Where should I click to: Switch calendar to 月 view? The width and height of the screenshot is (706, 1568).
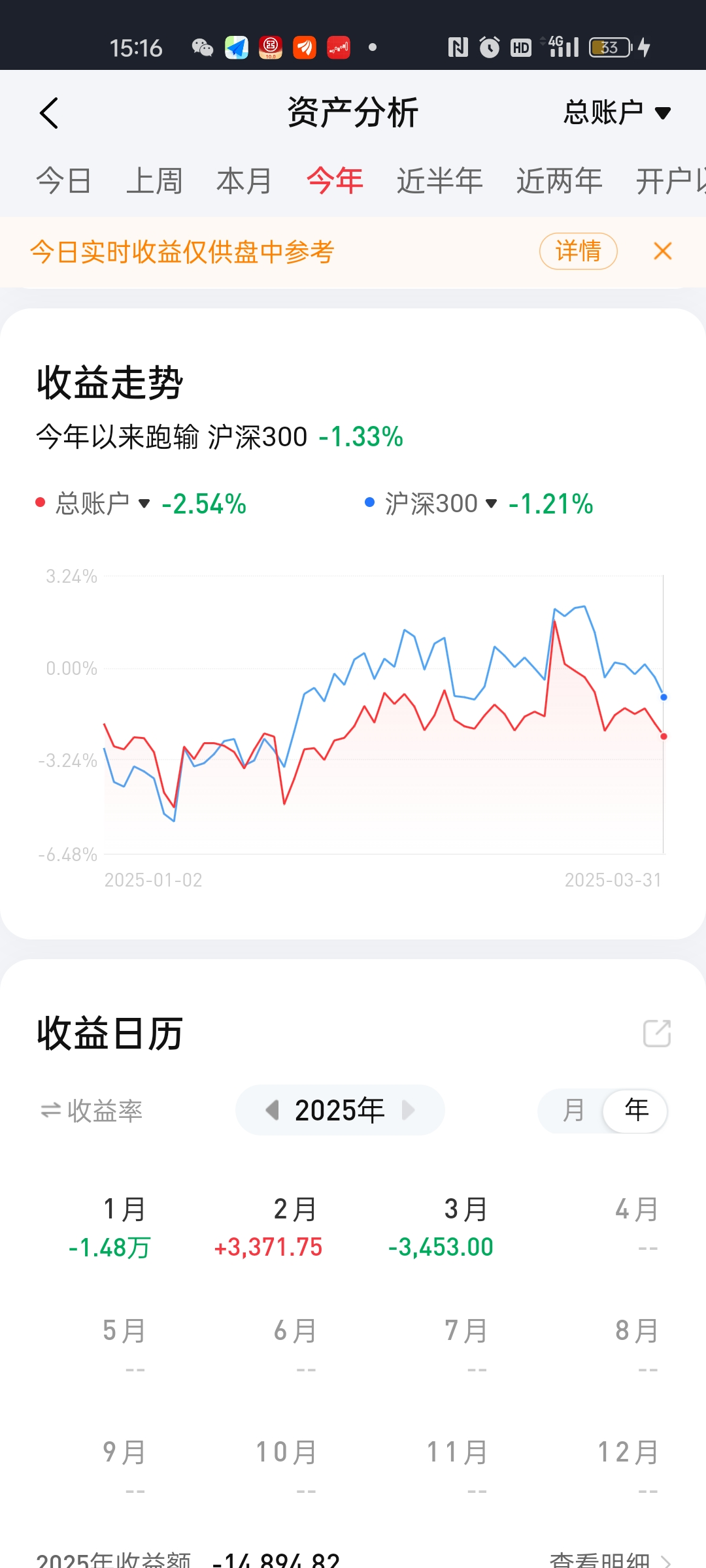pos(573,1110)
